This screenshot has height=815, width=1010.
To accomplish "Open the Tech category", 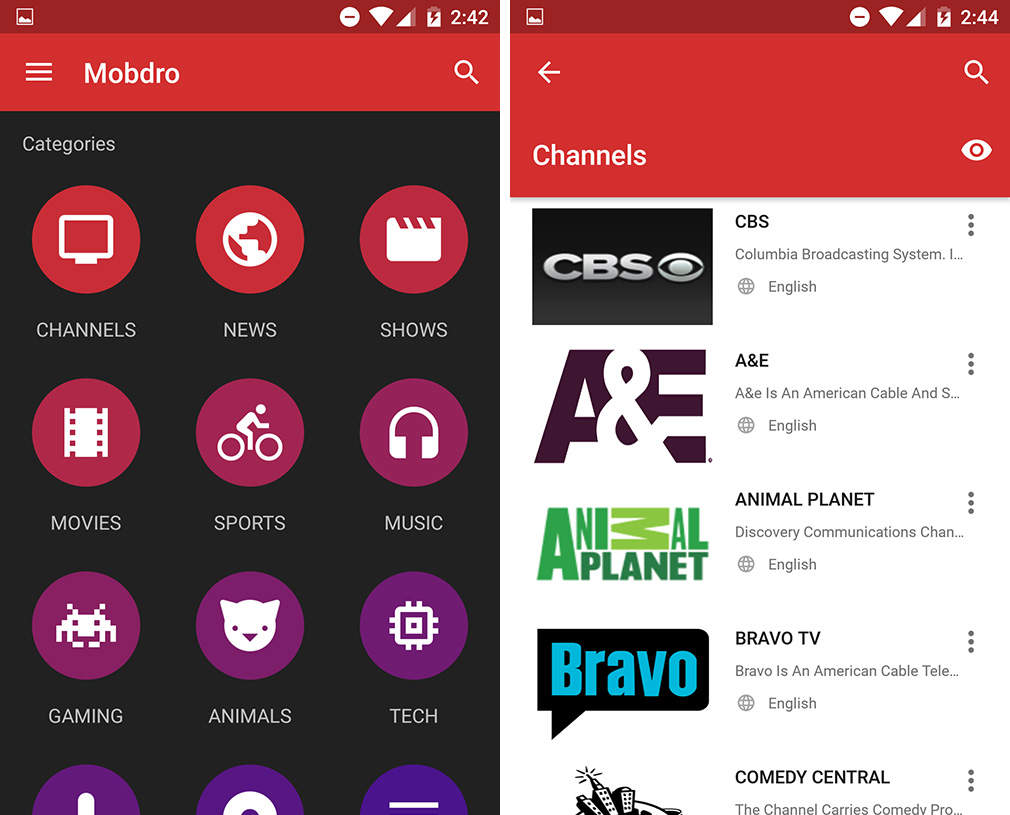I will pyautogui.click(x=413, y=626).
